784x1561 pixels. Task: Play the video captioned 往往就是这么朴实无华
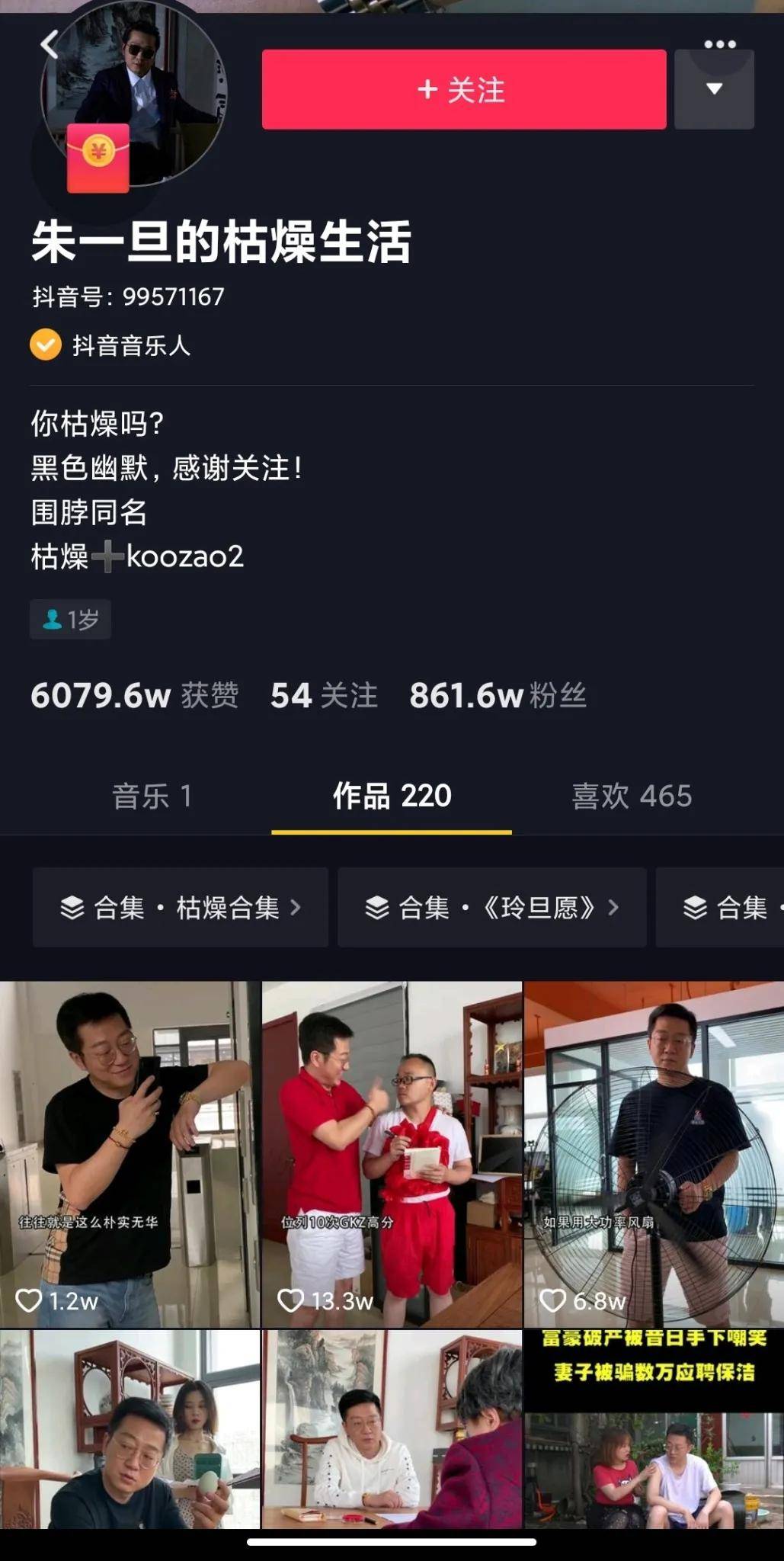pos(130,1153)
